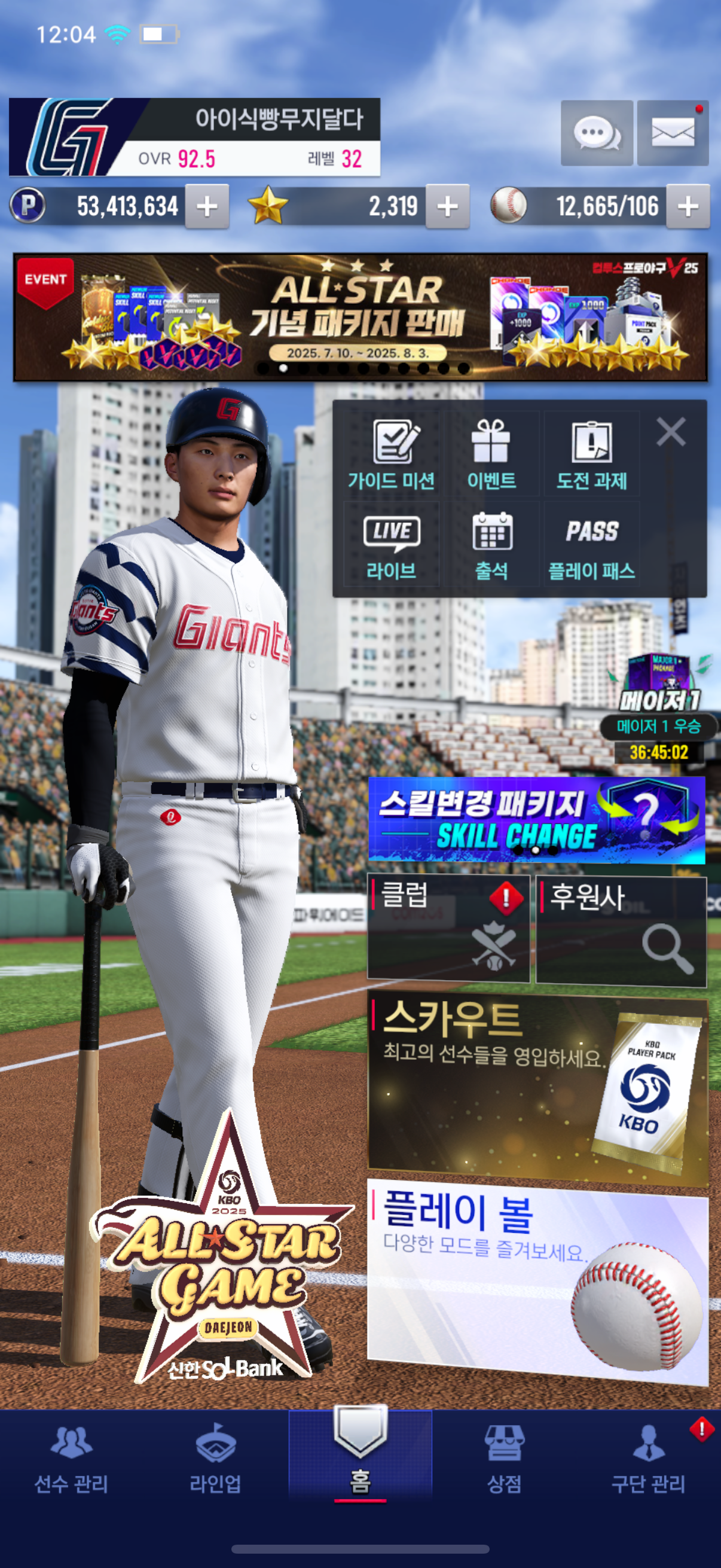Screen dimensions: 721x1568
Task: Switch to the 상점 shop tab
Action: point(504,1459)
